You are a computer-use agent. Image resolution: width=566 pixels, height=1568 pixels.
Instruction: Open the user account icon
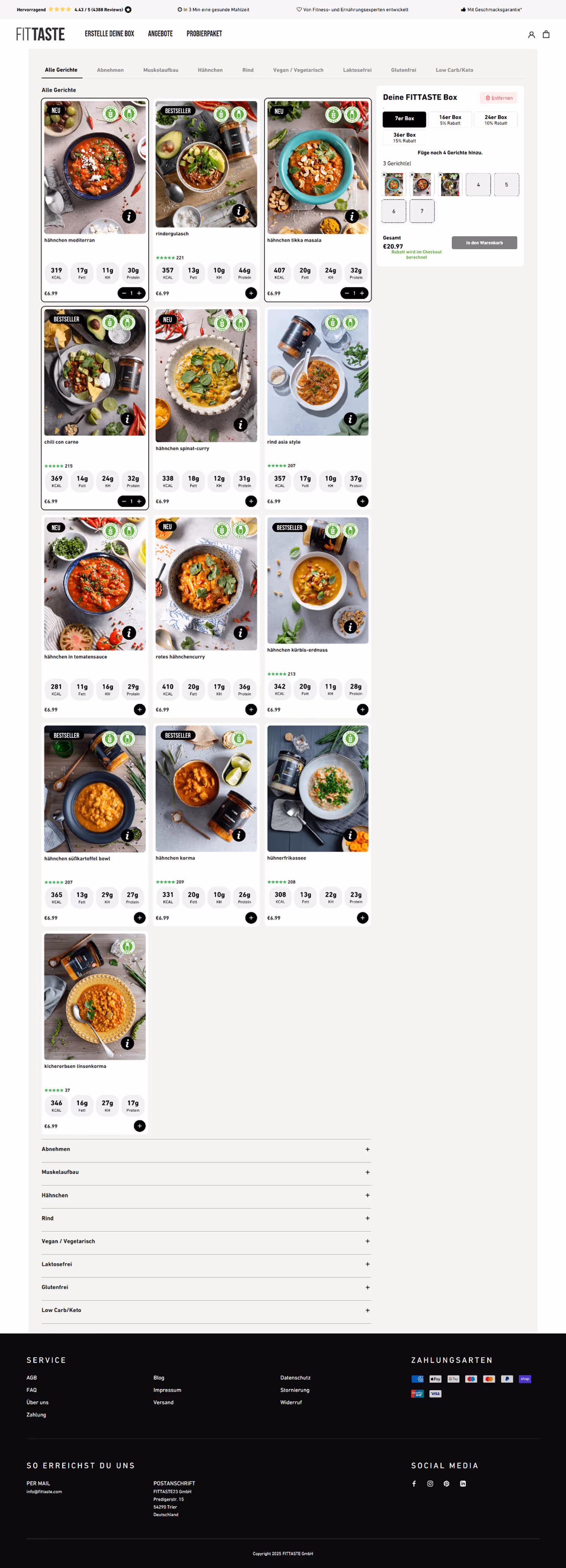(x=531, y=35)
